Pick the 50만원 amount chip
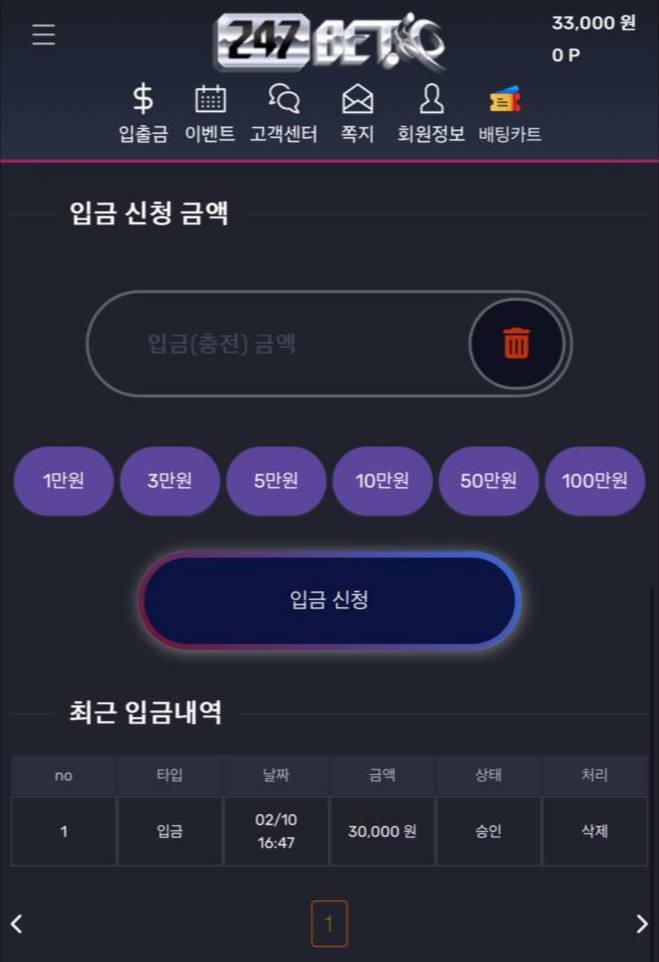Viewport: 659px width, 962px height. [x=488, y=481]
